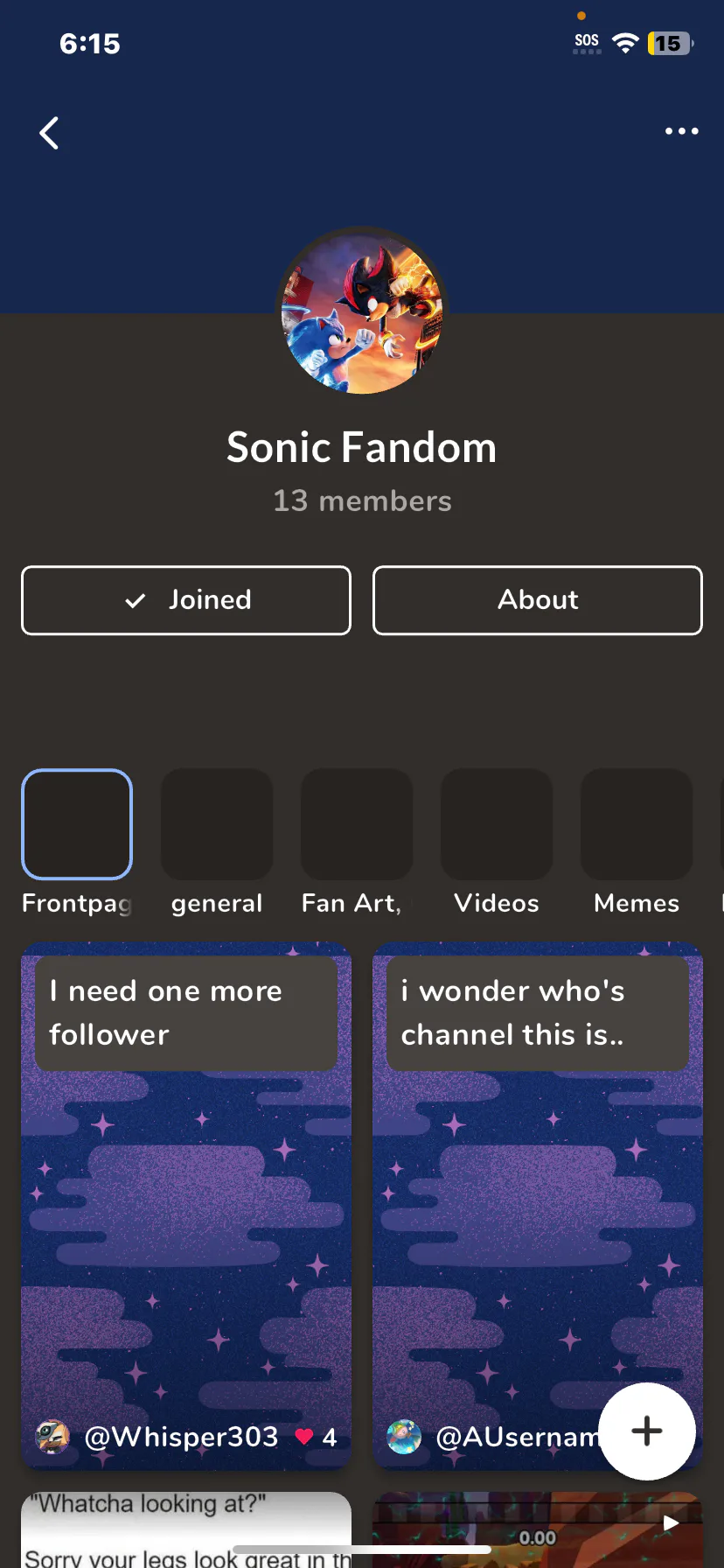View the Sonic Fandom community avatar

click(x=362, y=313)
